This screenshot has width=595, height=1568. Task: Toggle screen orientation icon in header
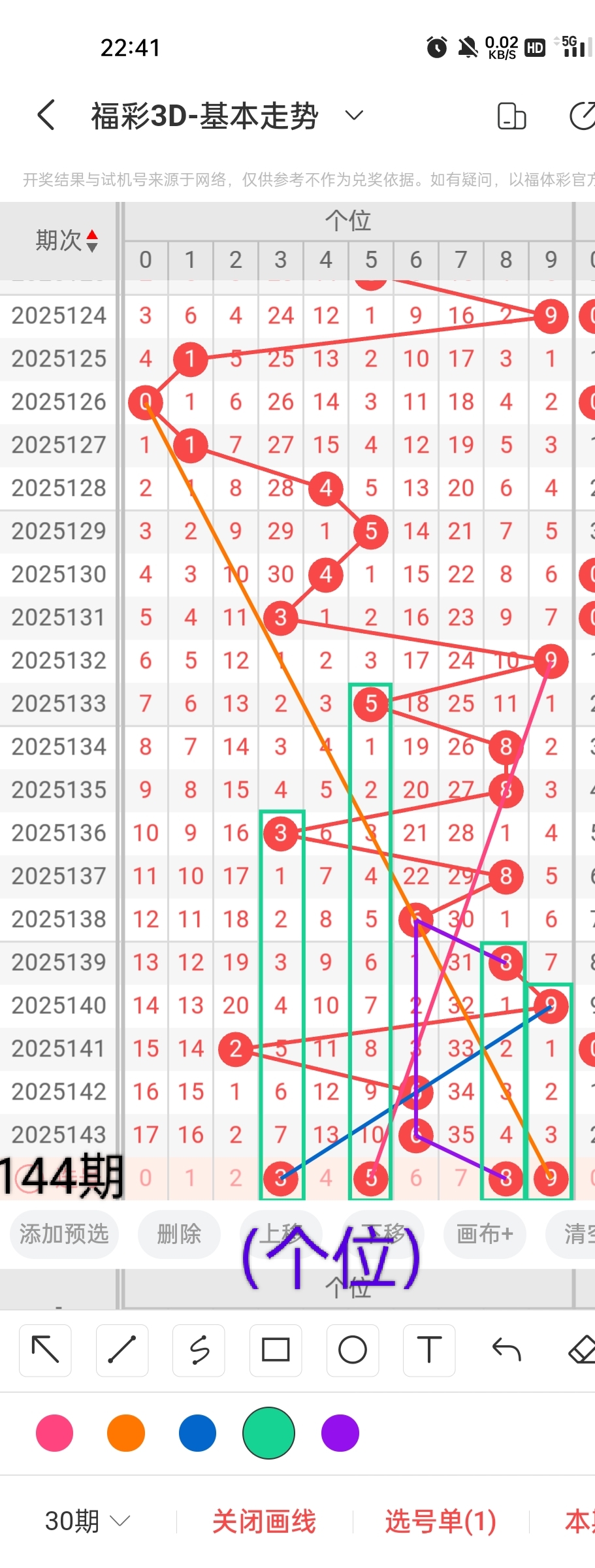pos(511,116)
